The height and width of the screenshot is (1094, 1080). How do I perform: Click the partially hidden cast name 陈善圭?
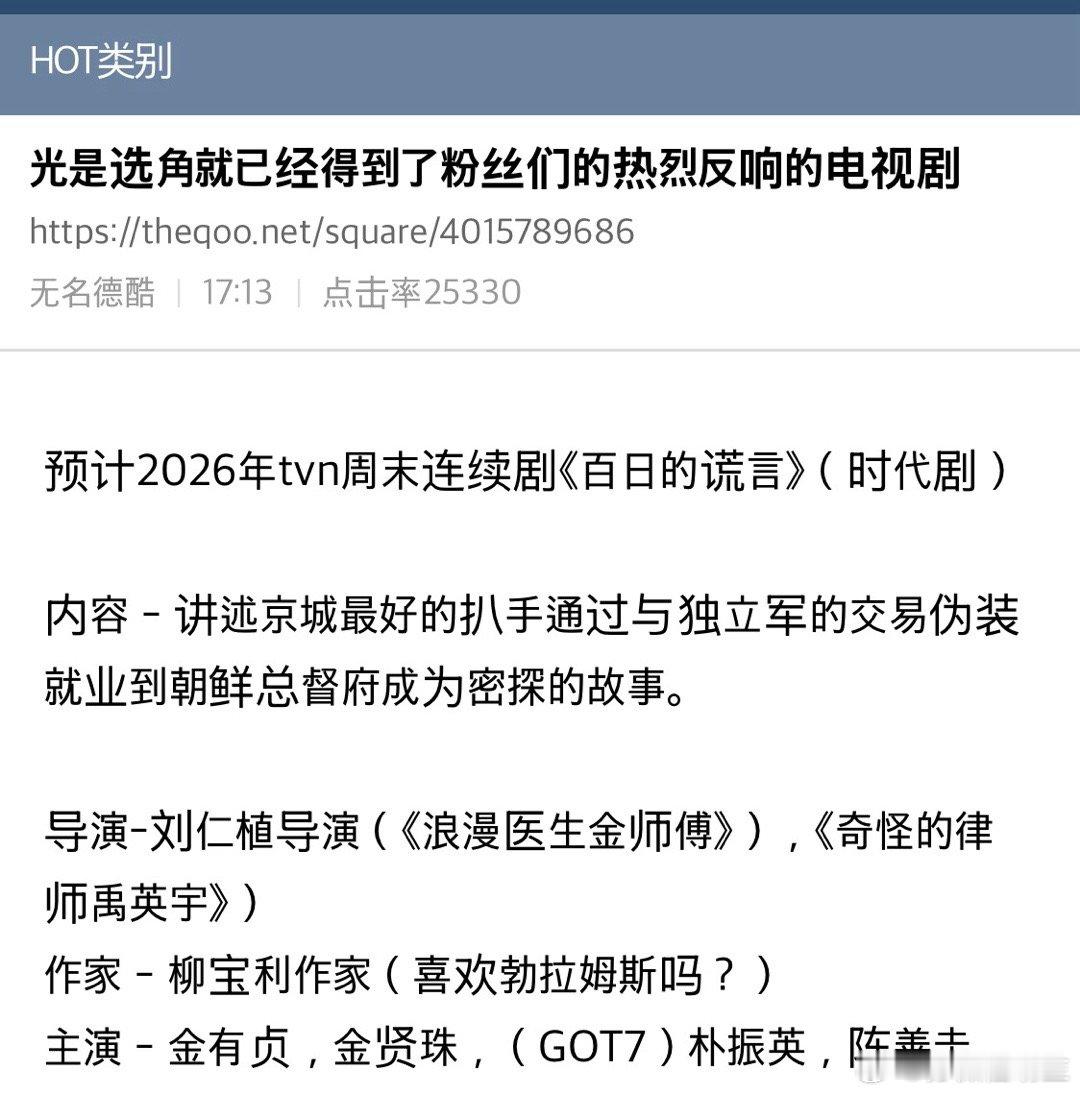coord(900,1046)
